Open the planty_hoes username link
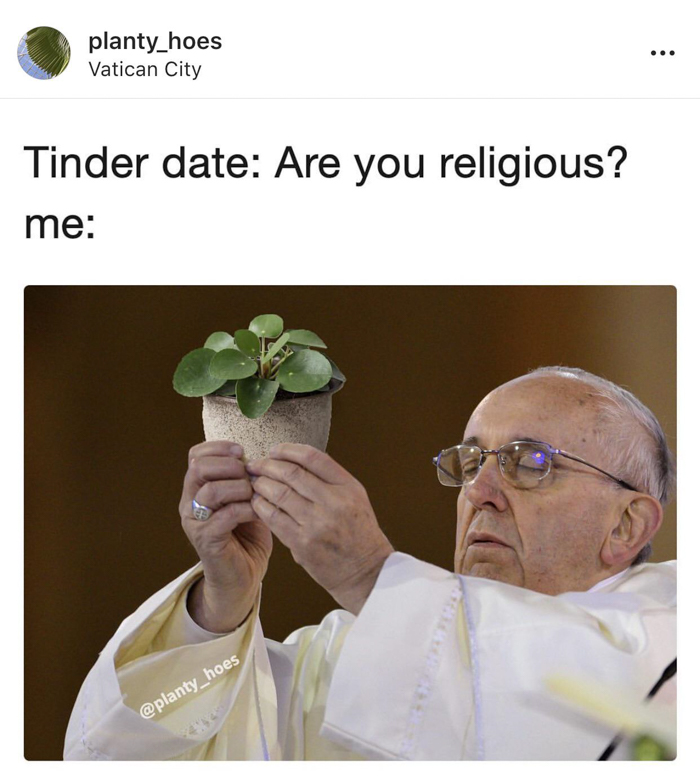This screenshot has height=781, width=700. pyautogui.click(x=155, y=41)
